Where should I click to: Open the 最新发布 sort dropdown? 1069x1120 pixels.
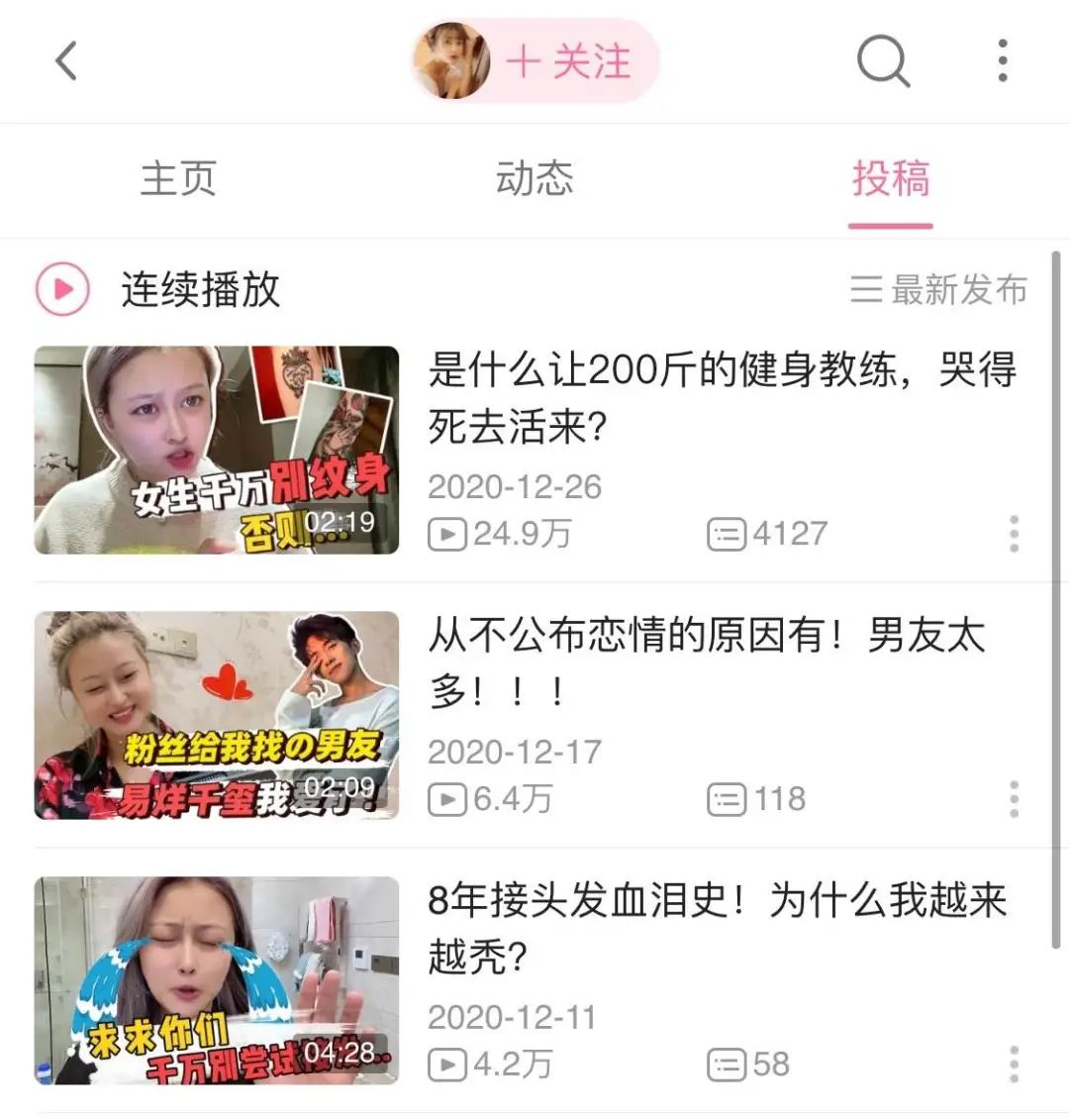(938, 289)
